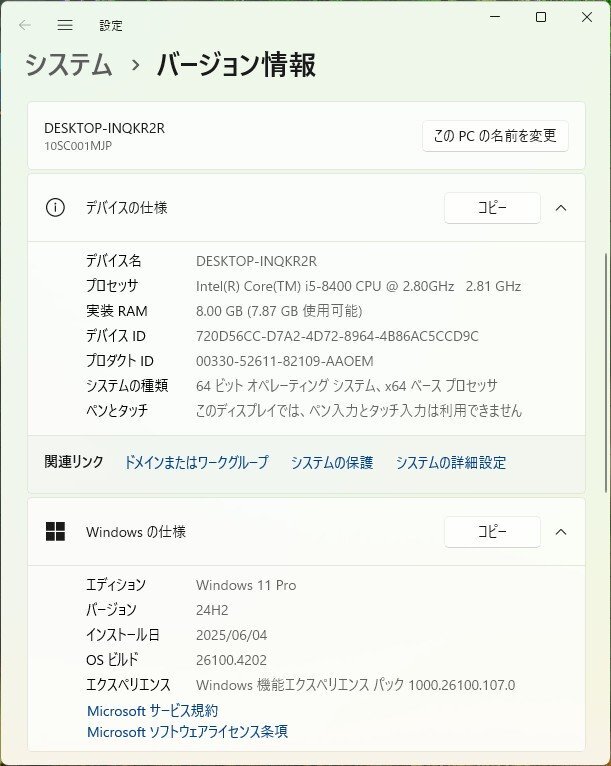Go back with the arrow in the title bar

click(25, 24)
